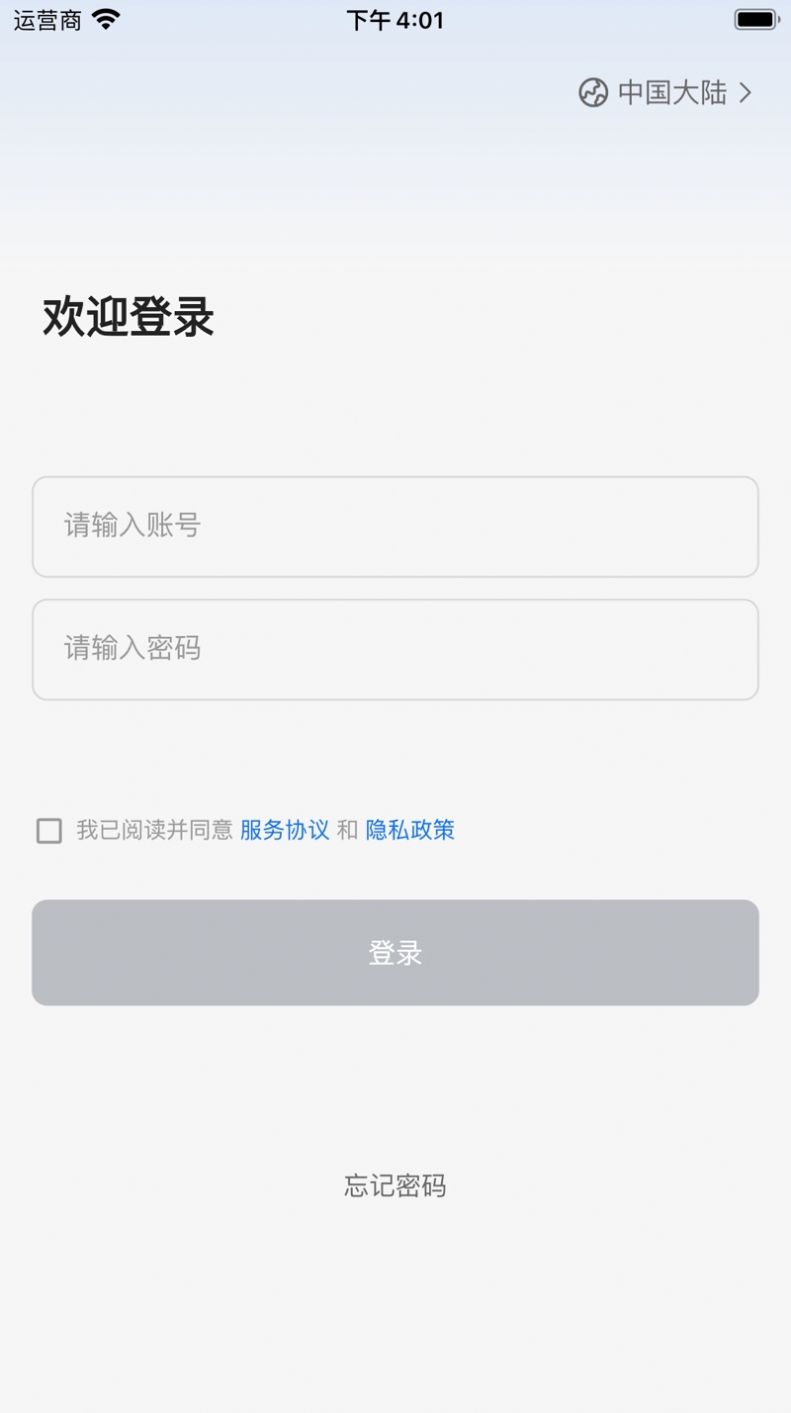The height and width of the screenshot is (1413, 791).
Task: View the 服务协议 service agreement
Action: 283,830
